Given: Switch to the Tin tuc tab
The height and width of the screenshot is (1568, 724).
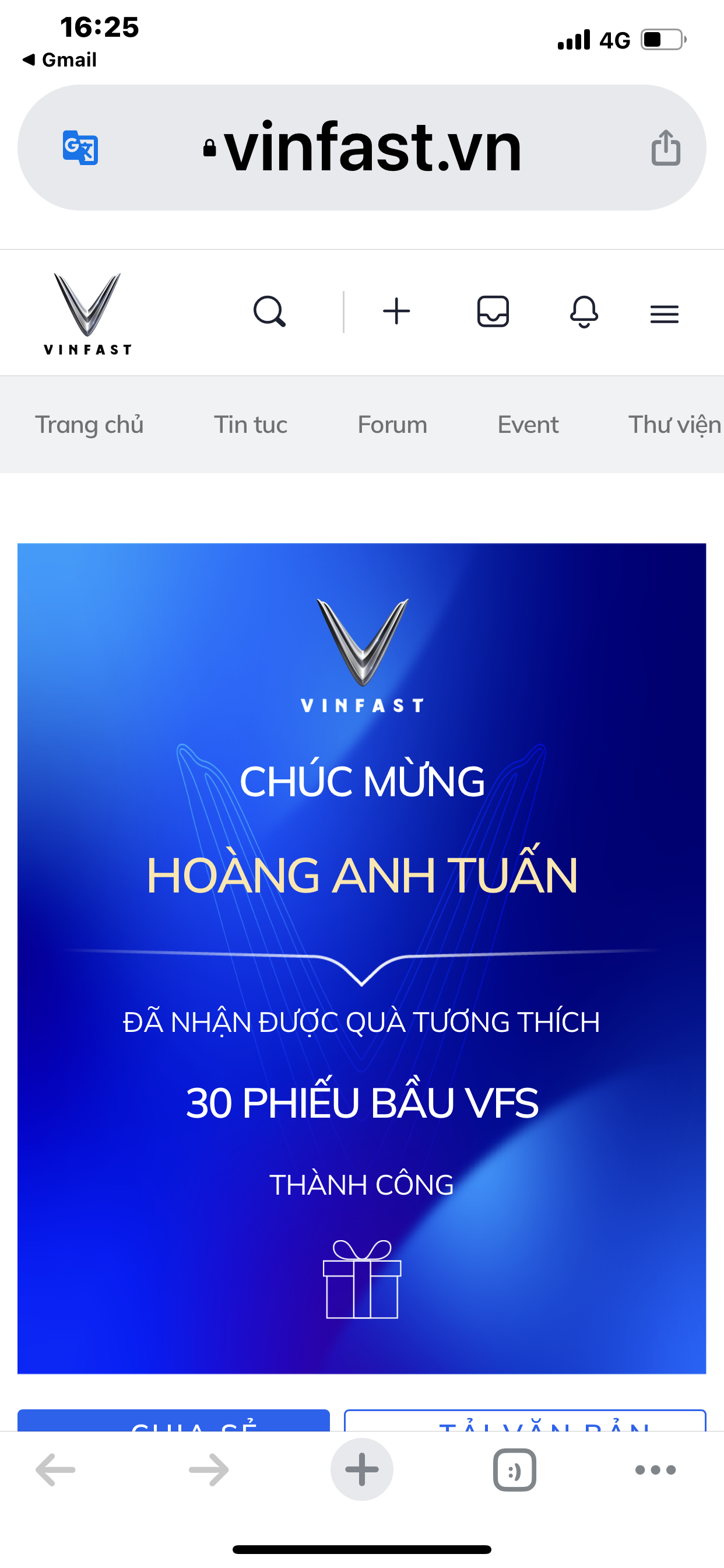Looking at the screenshot, I should (251, 424).
